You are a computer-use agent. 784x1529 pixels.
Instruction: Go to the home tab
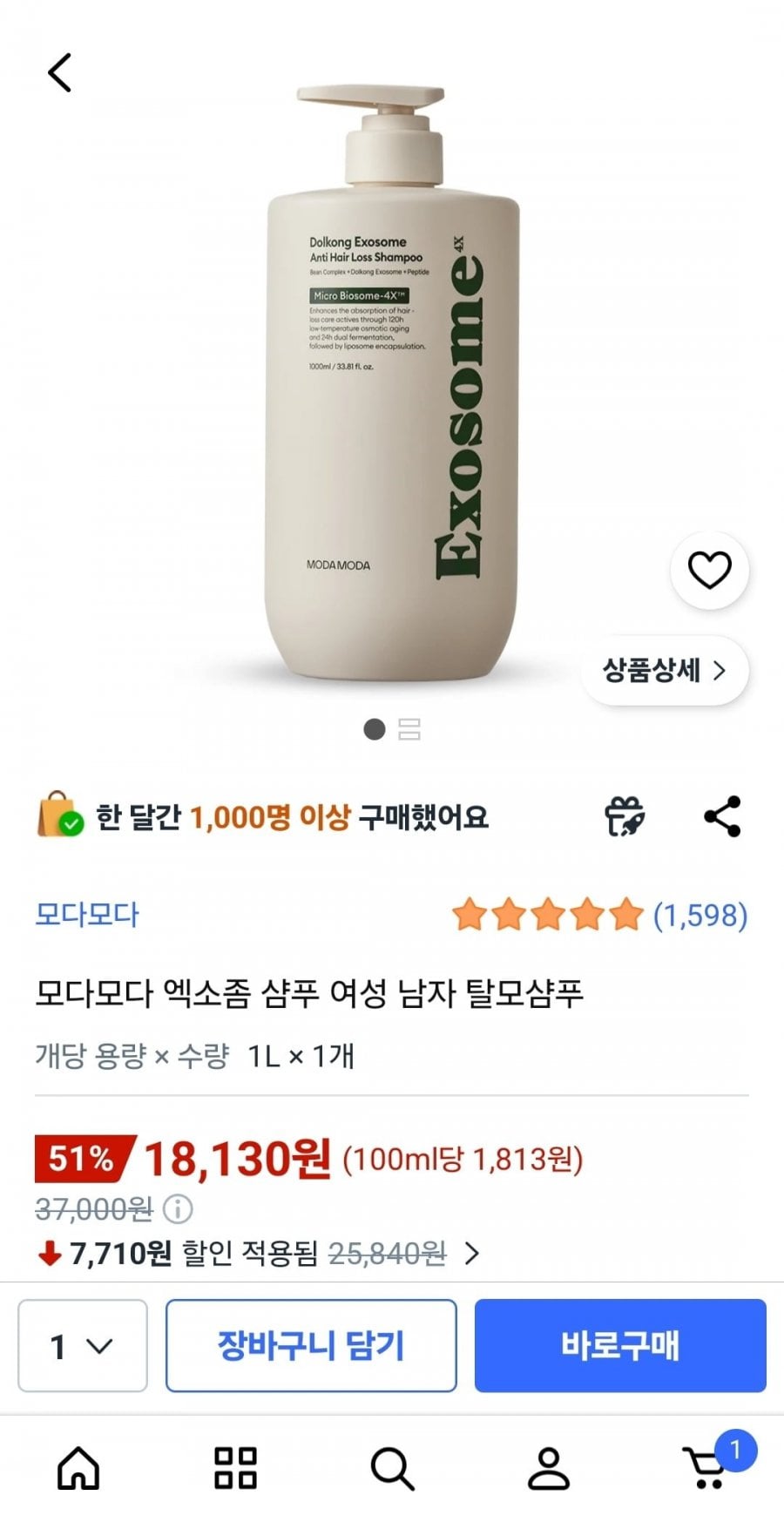click(x=78, y=1468)
